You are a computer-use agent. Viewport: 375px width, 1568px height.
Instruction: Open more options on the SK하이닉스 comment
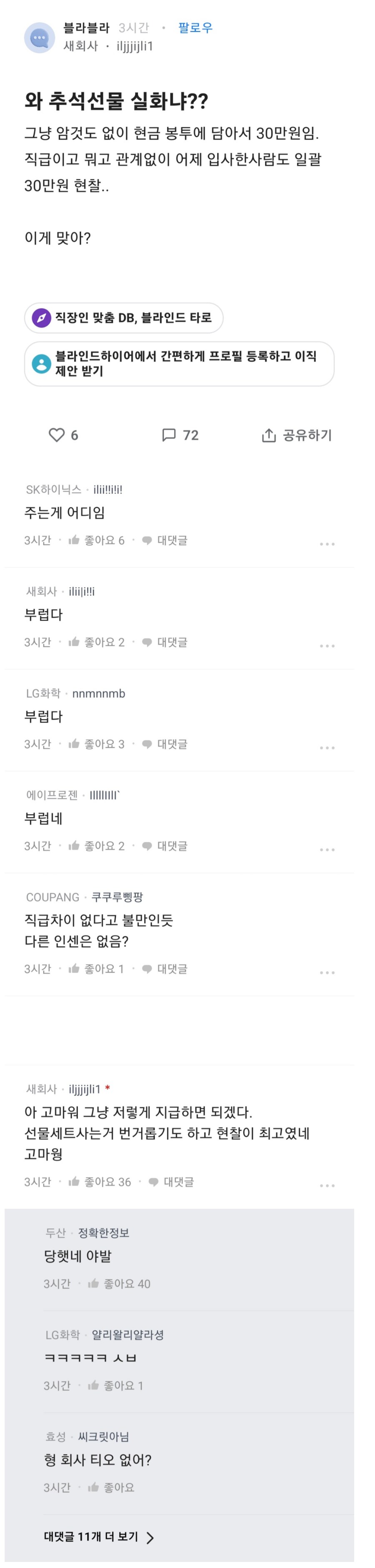click(327, 543)
